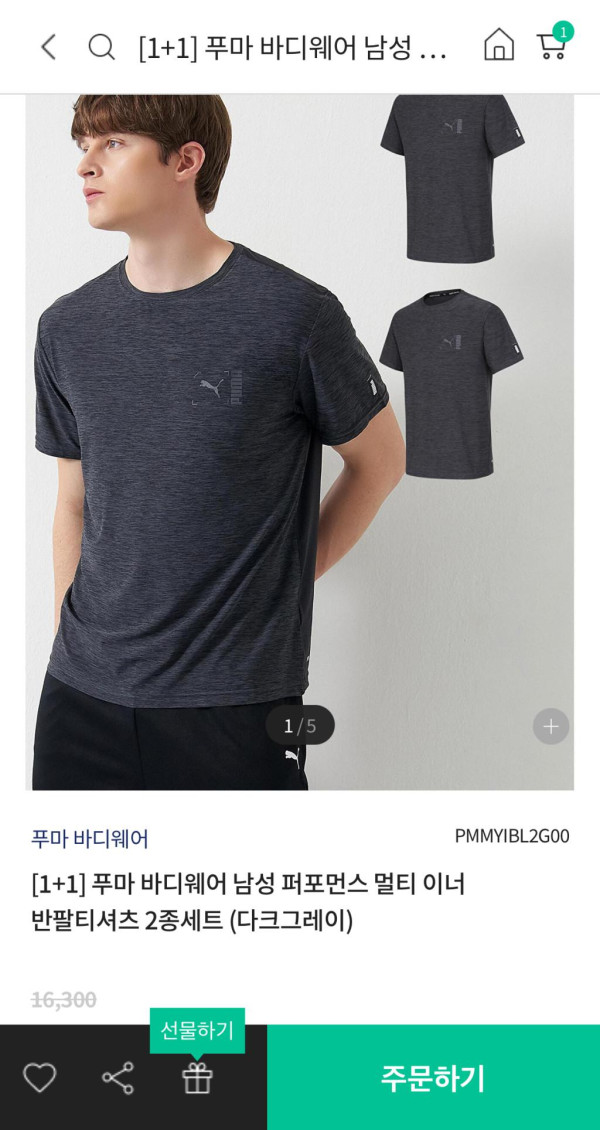Open the search magnifier icon
Image resolution: width=600 pixels, height=1130 pixels.
click(101, 47)
